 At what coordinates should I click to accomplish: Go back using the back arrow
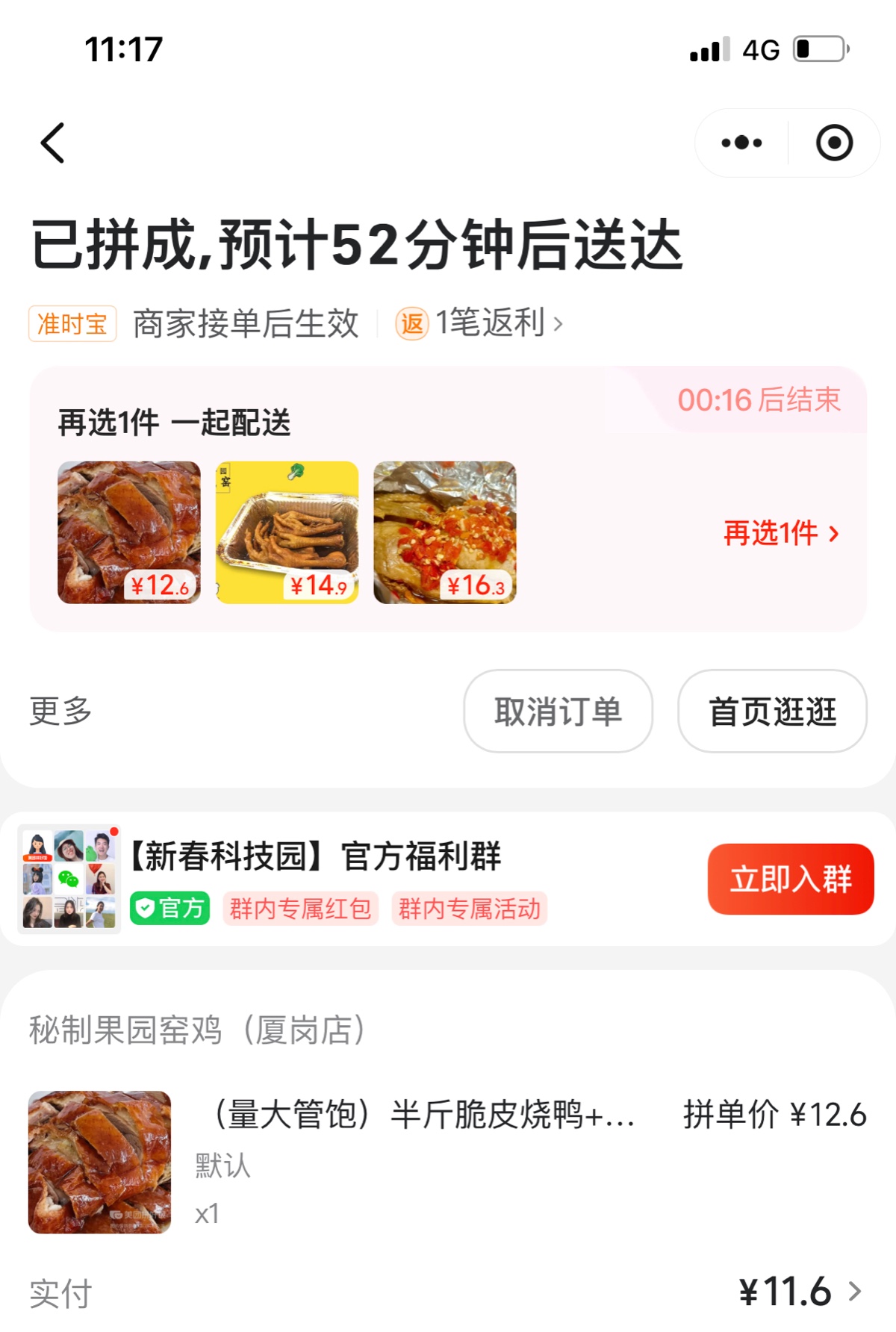coord(52,143)
